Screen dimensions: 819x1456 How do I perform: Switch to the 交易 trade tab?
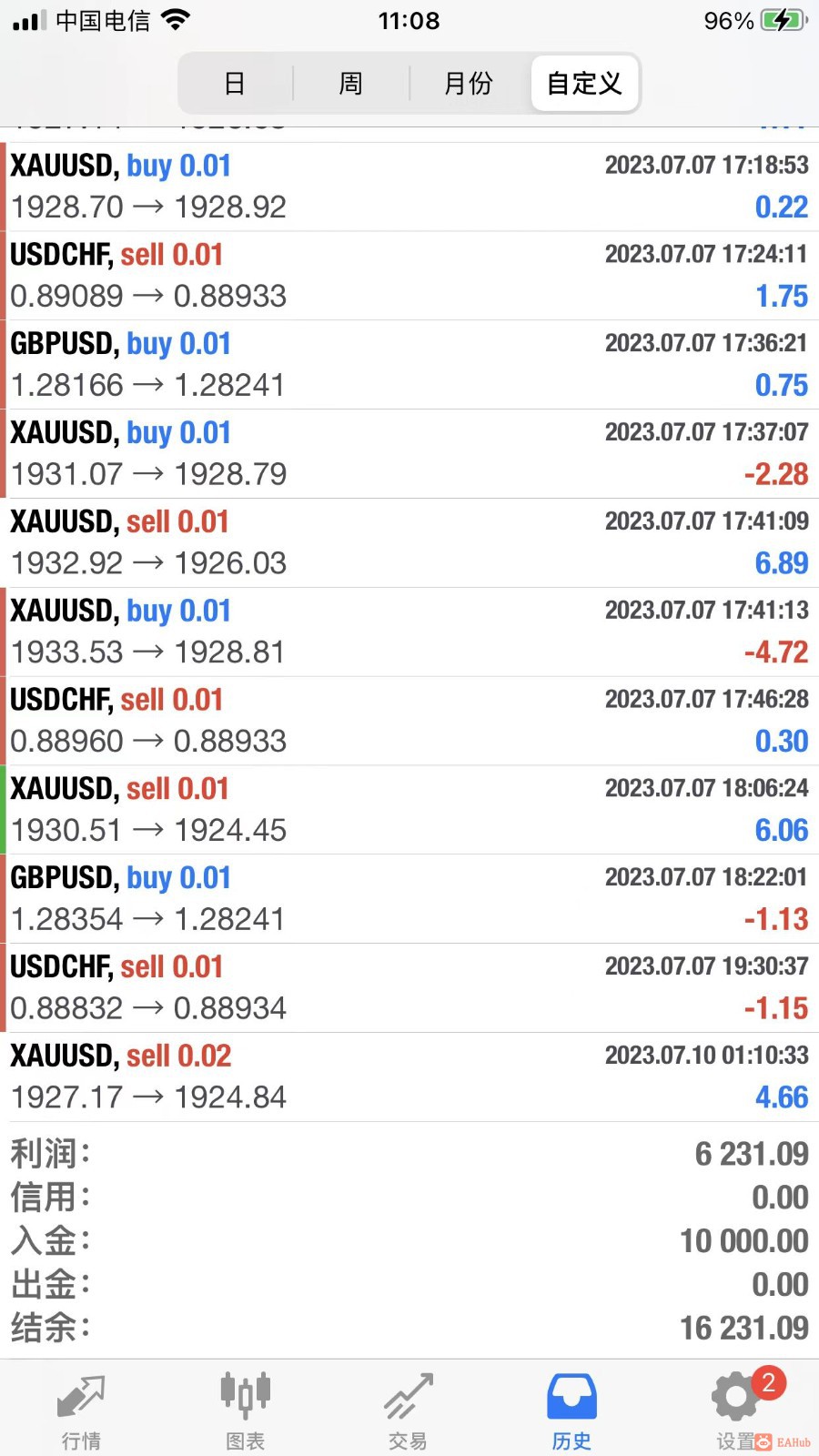408,1410
